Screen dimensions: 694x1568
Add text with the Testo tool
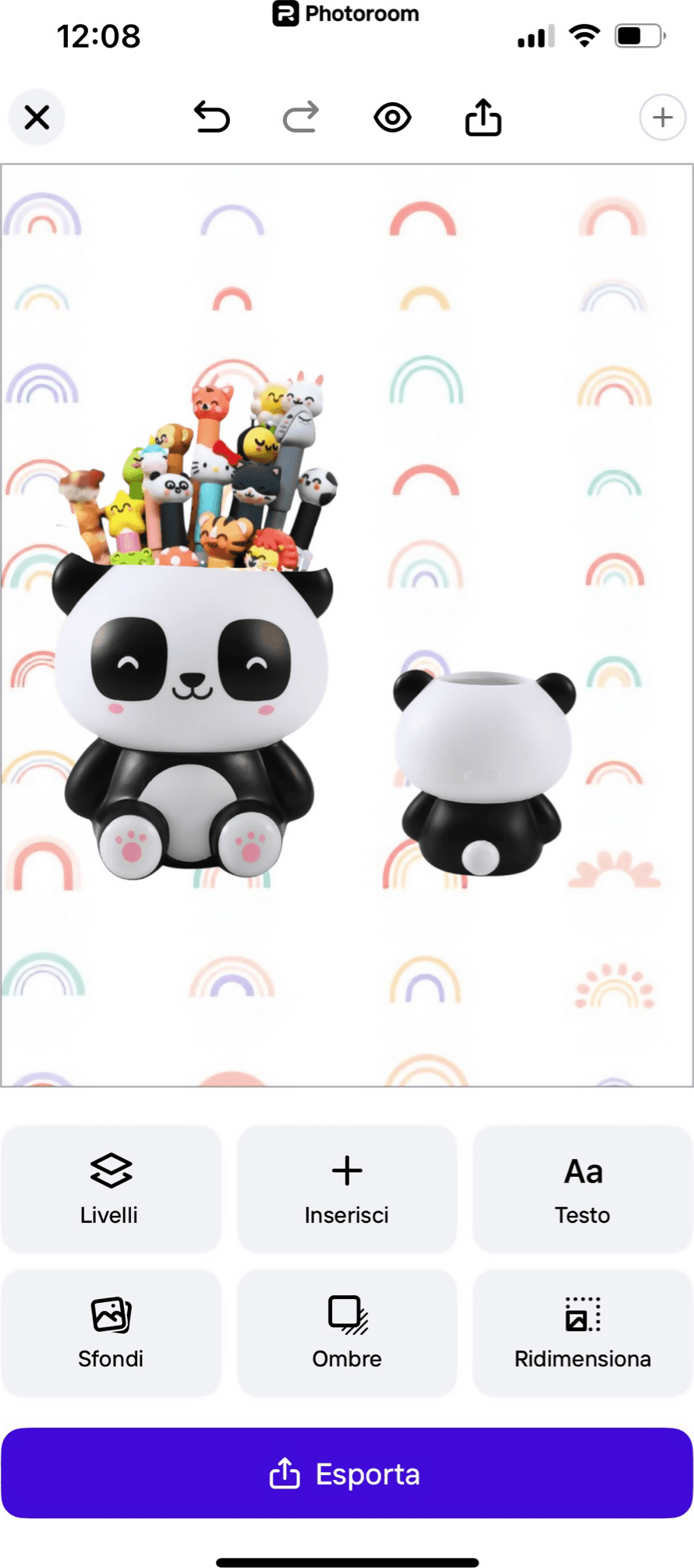582,1189
